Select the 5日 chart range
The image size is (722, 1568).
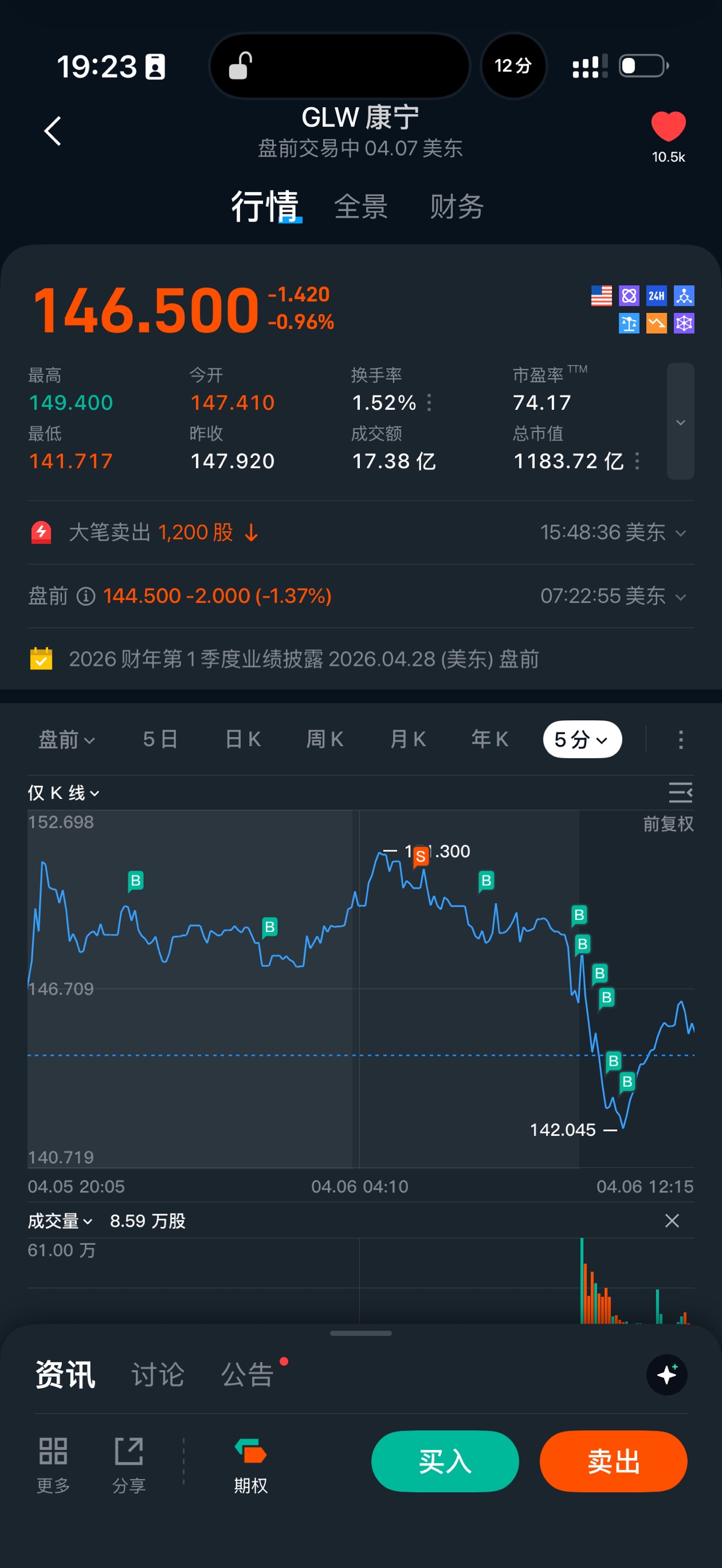[x=160, y=739]
